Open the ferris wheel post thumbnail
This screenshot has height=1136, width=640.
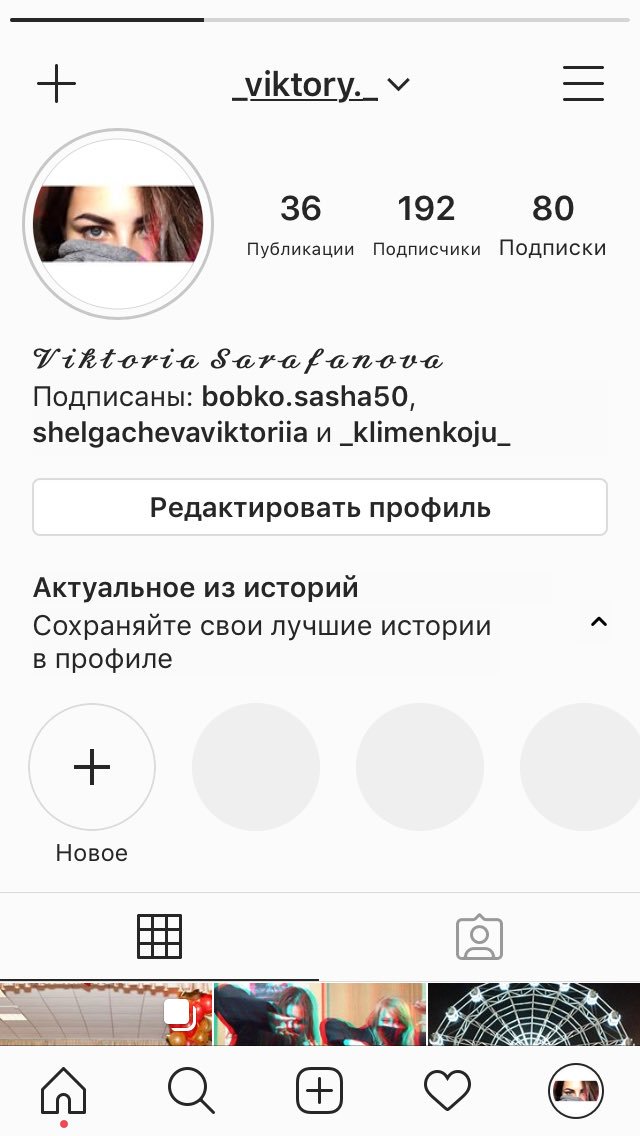[x=534, y=1014]
